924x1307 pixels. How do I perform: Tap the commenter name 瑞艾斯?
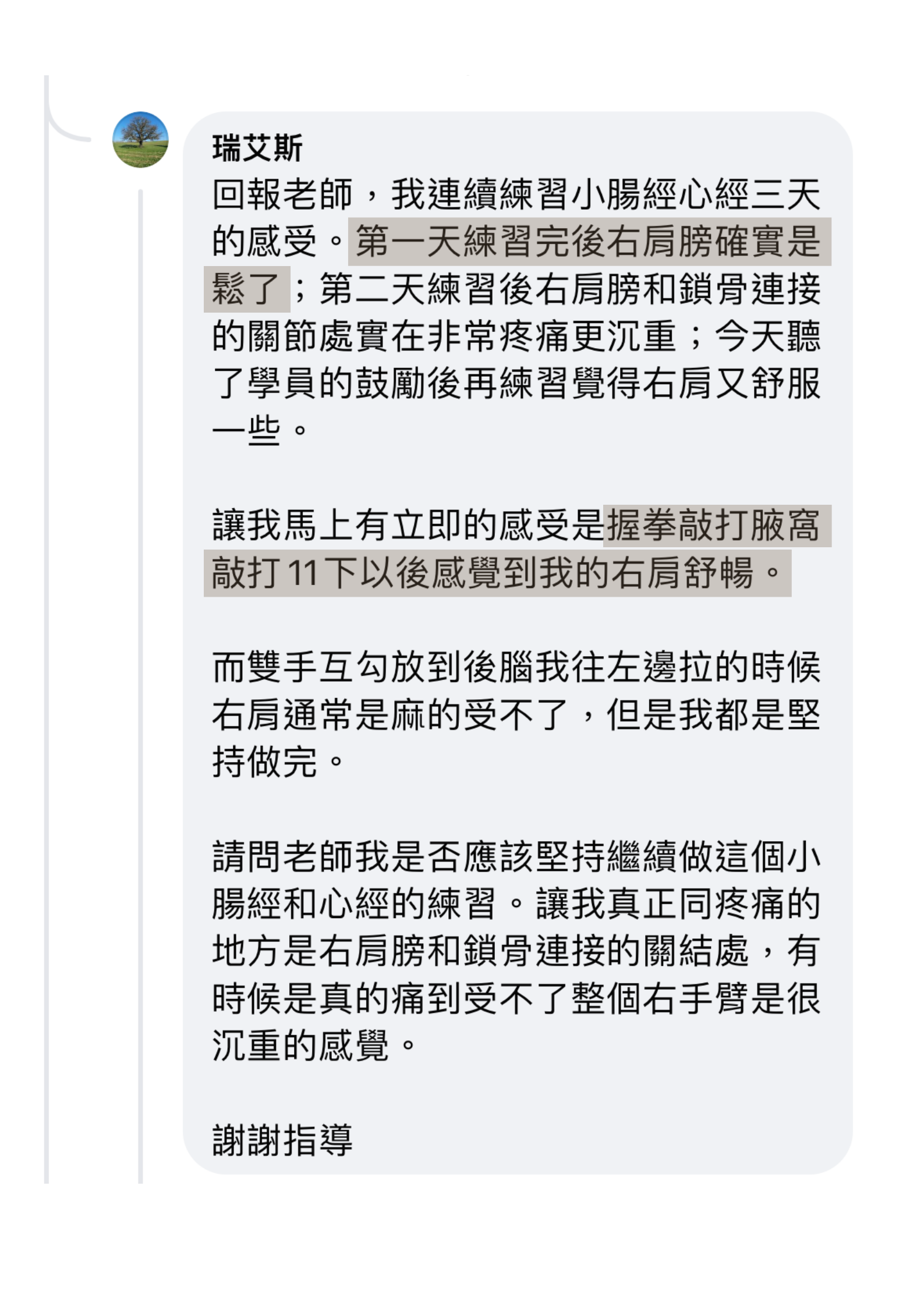257,148
